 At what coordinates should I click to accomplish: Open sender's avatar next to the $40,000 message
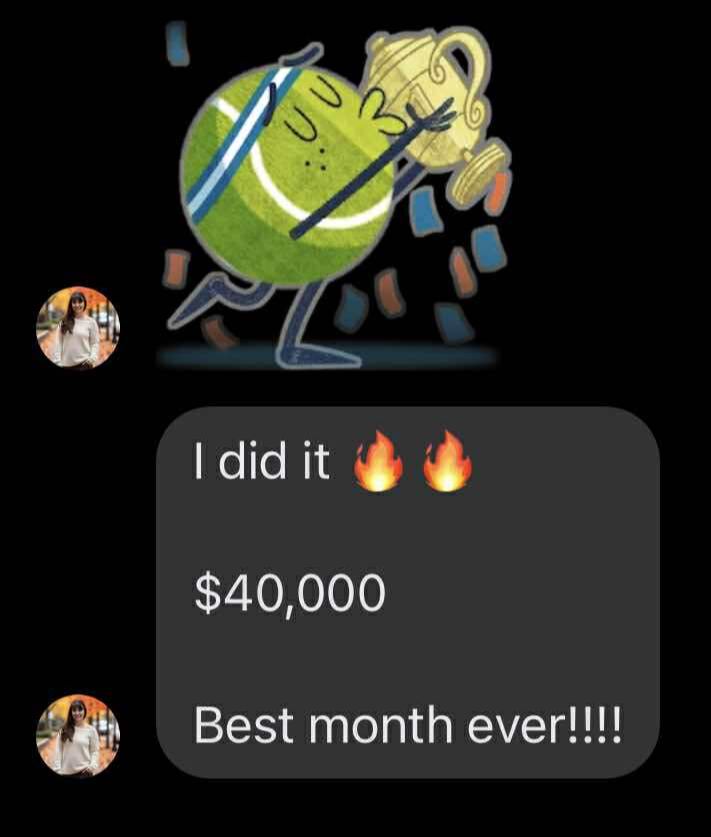point(78,736)
